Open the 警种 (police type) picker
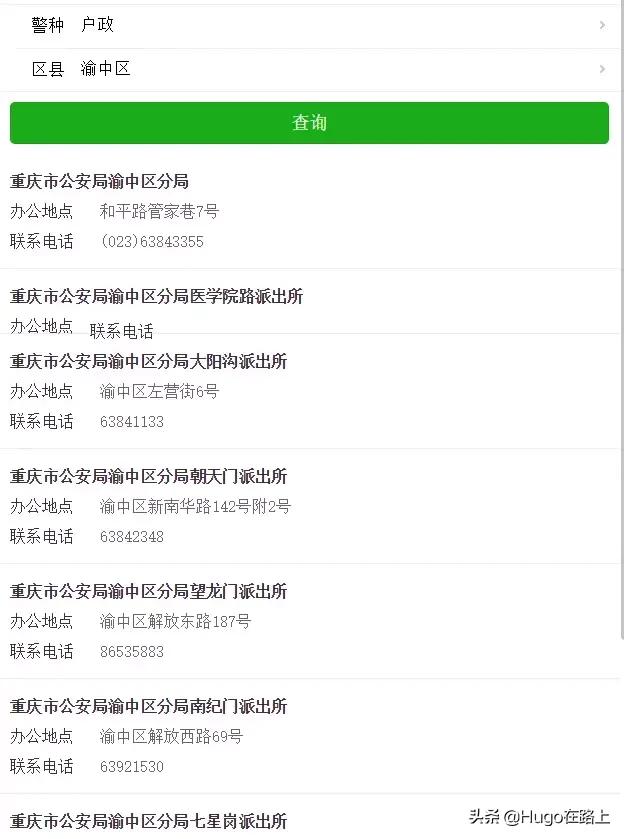The image size is (624, 839). pos(310,25)
